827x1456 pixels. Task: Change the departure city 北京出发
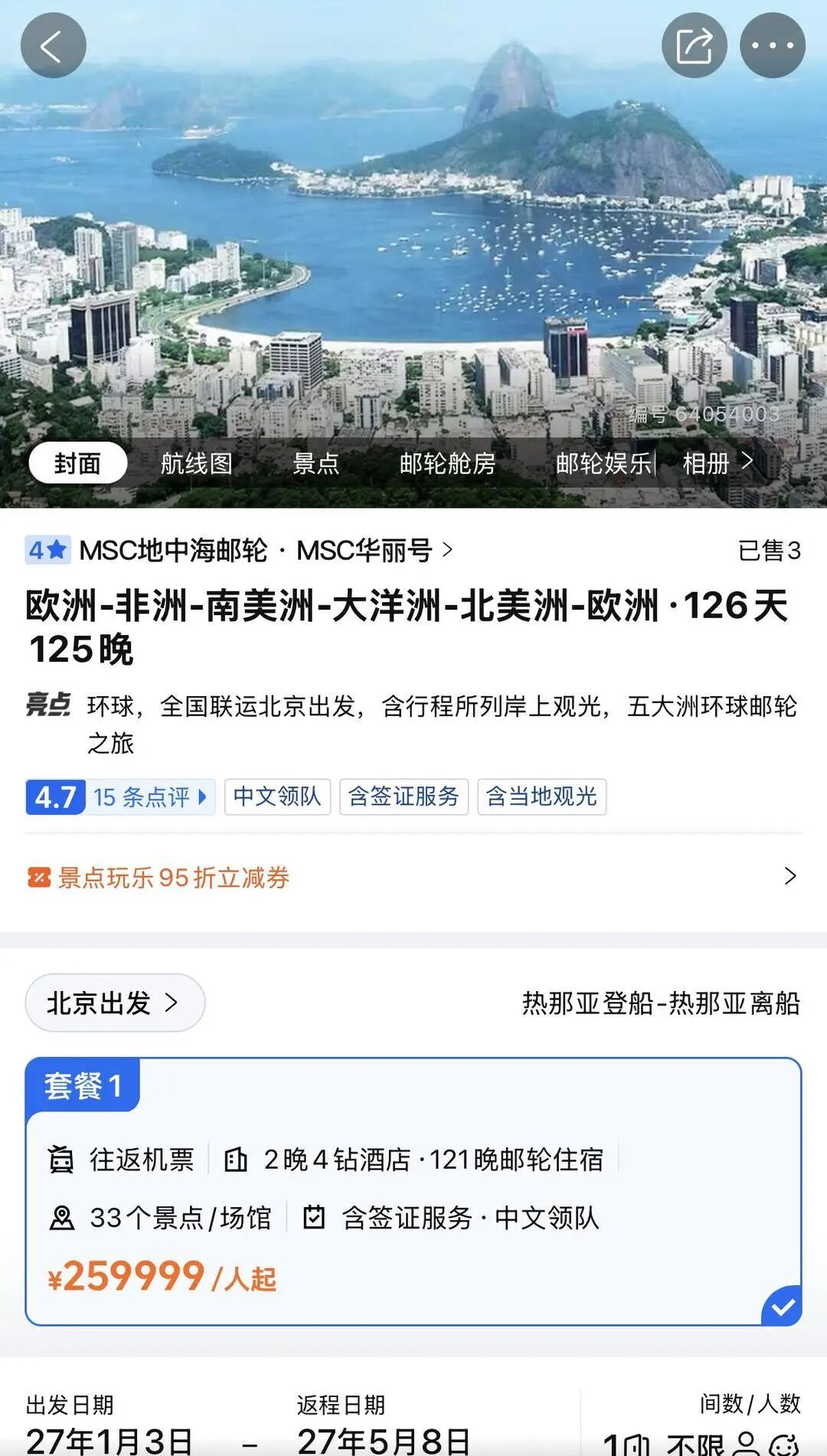point(115,1003)
